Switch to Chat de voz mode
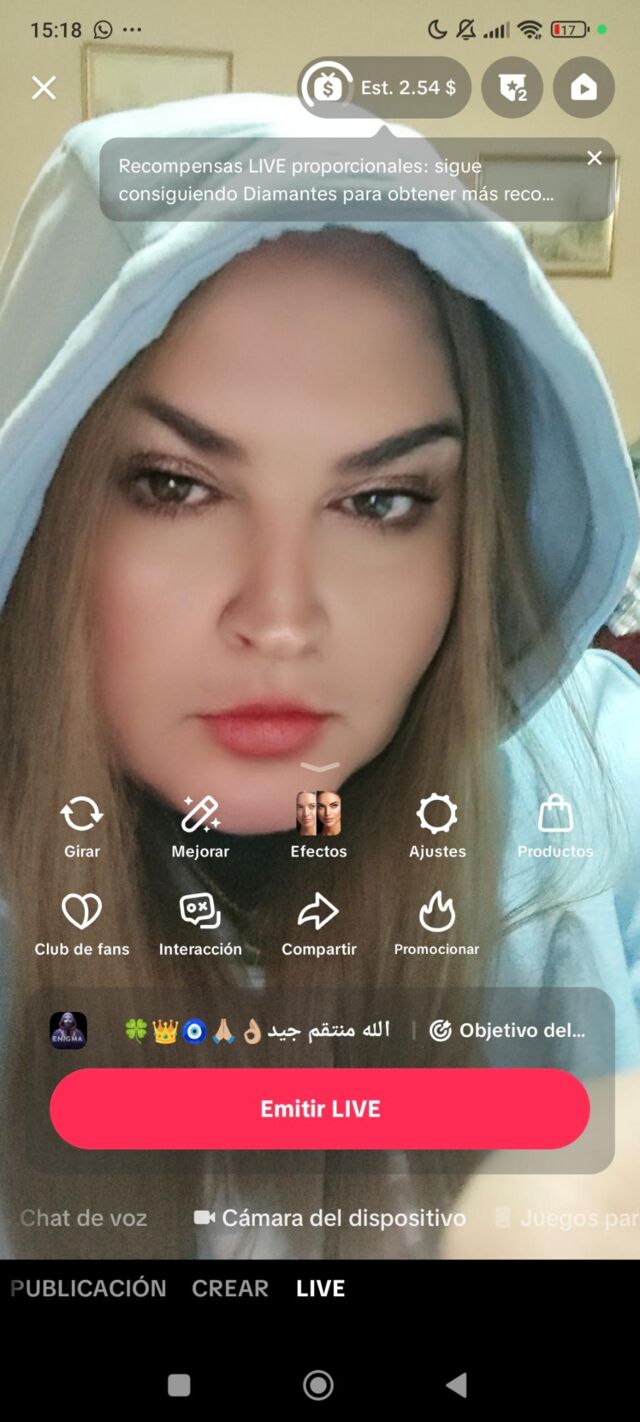This screenshot has height=1422, width=640. tap(84, 1218)
